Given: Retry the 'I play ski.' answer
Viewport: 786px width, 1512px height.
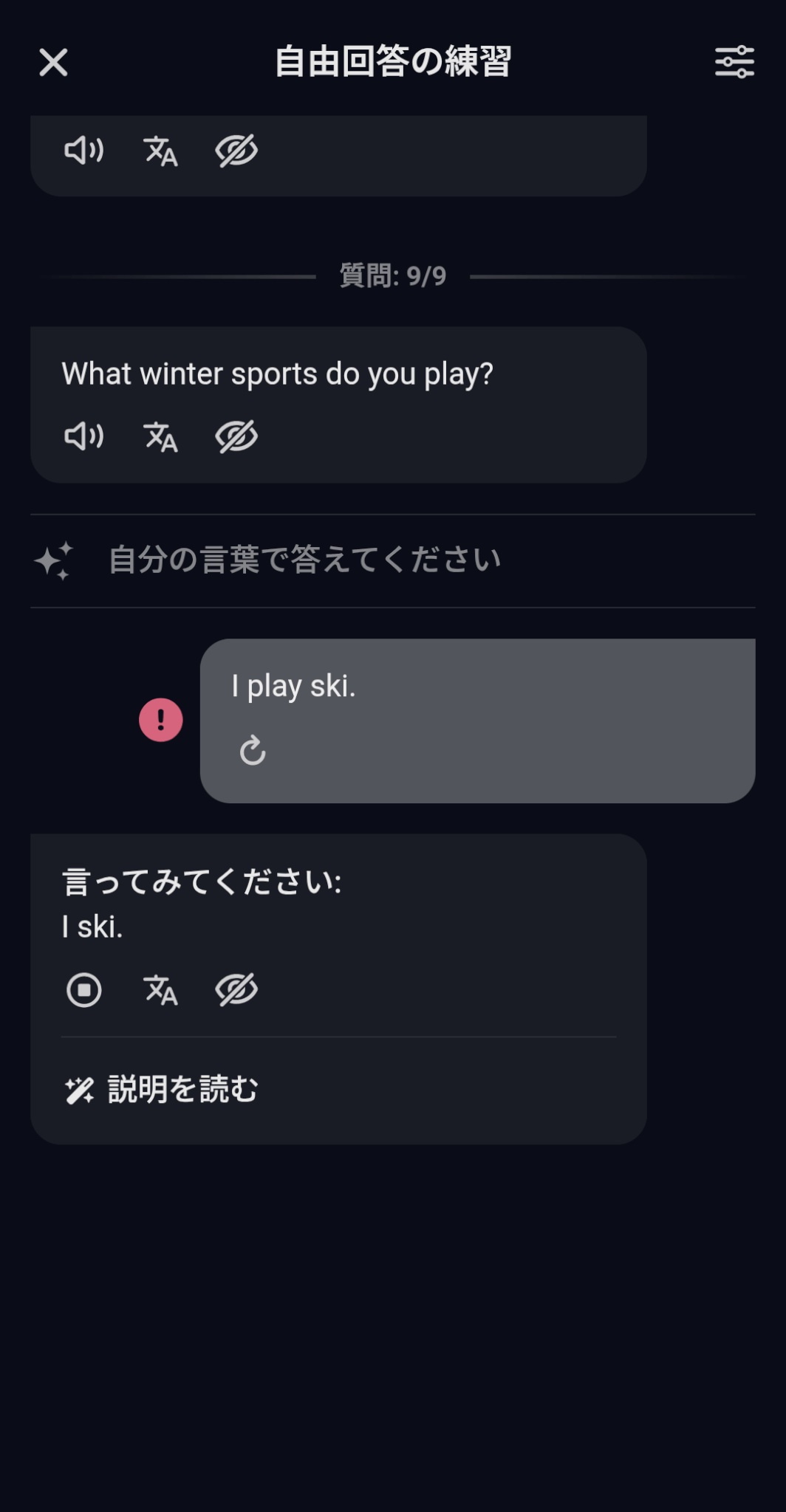Looking at the screenshot, I should [253, 751].
